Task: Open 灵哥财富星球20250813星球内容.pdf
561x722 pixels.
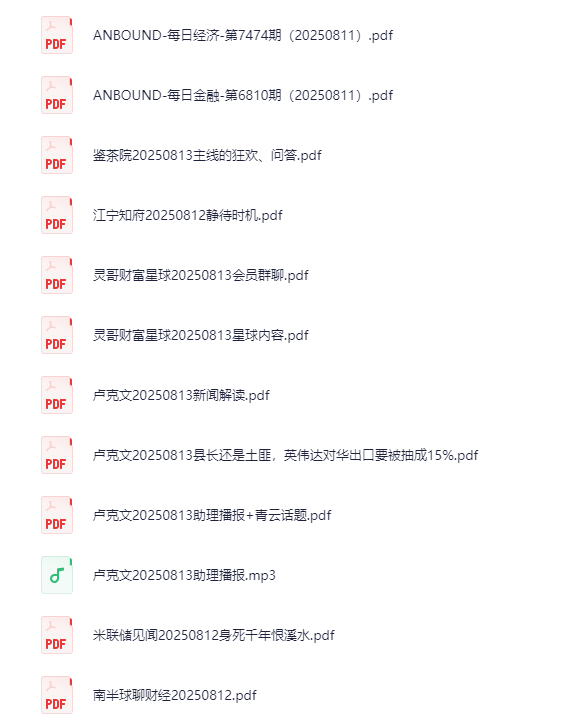Action: pyautogui.click(x=200, y=335)
